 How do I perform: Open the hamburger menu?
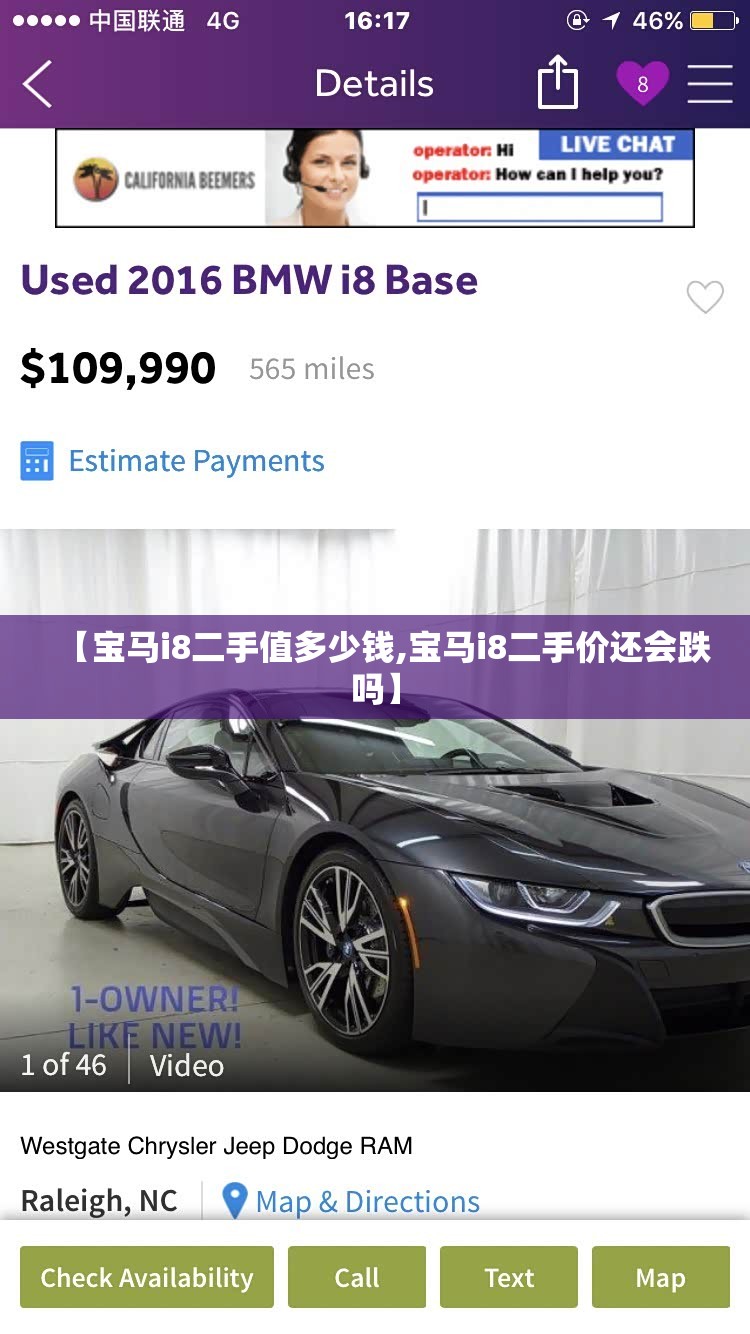pyautogui.click(x=710, y=84)
